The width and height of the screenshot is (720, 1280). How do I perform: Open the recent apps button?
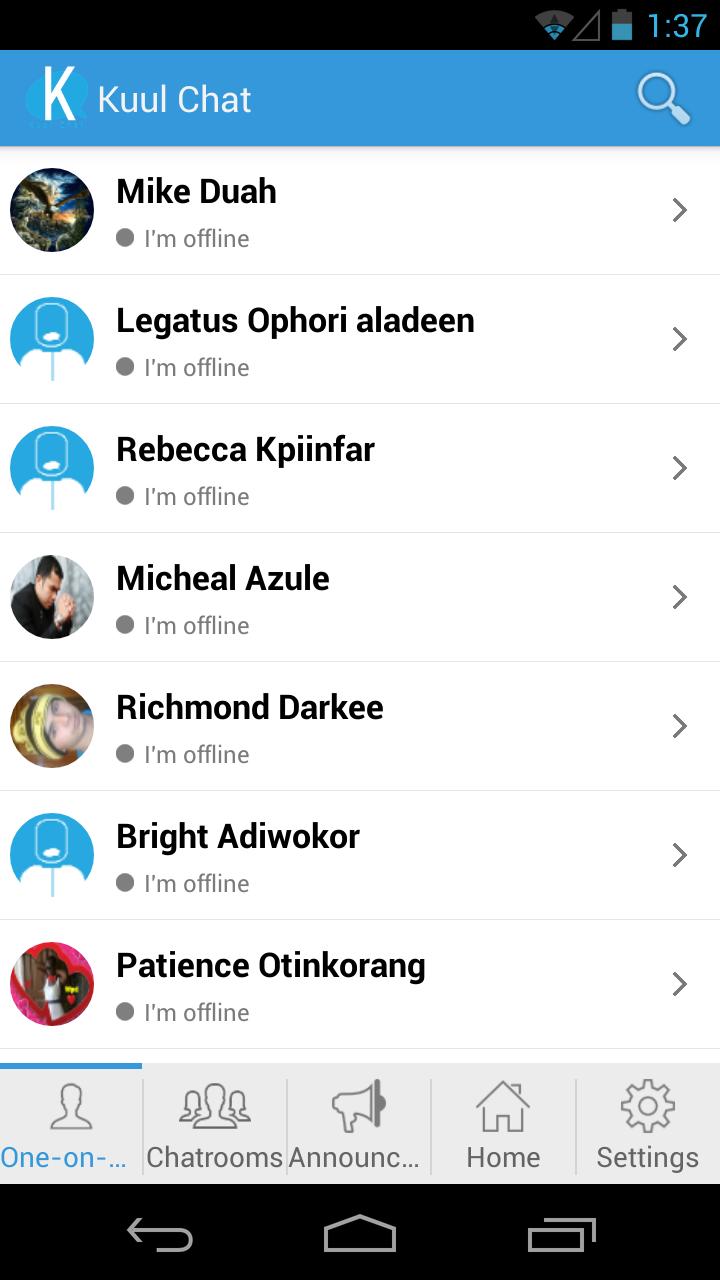(x=559, y=1236)
